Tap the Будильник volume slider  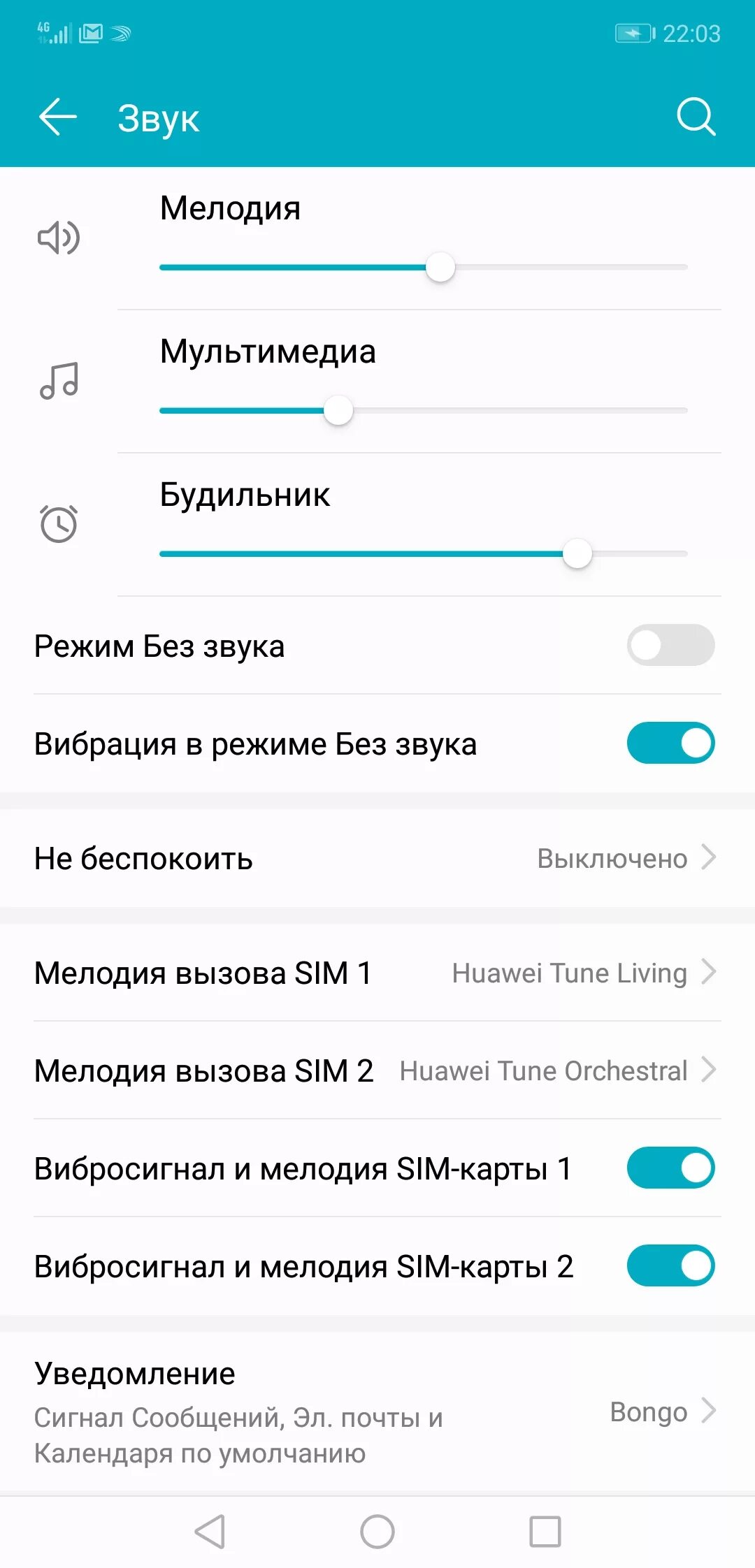tap(577, 554)
